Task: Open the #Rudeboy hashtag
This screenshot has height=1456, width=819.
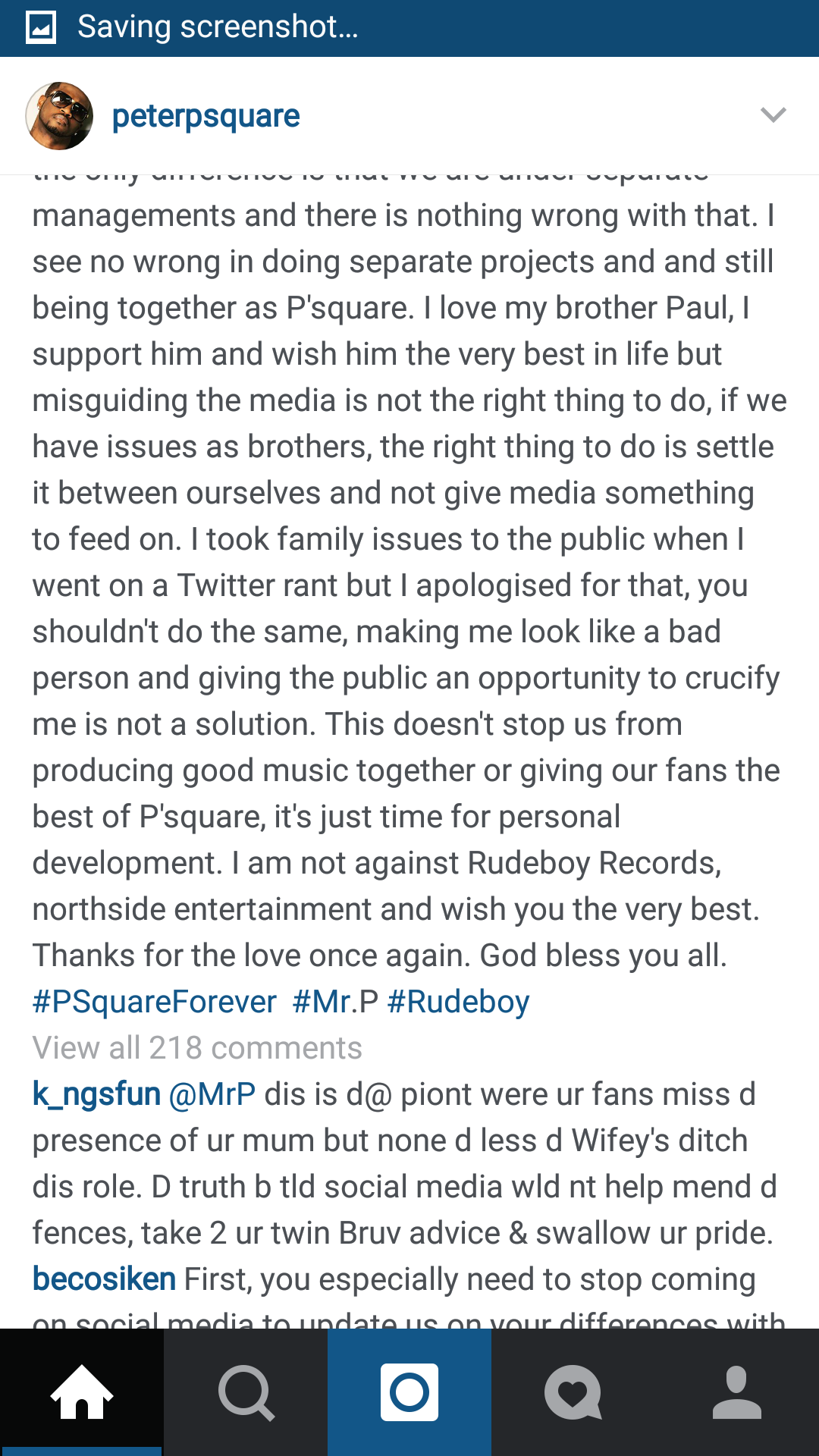Action: pos(458,1002)
